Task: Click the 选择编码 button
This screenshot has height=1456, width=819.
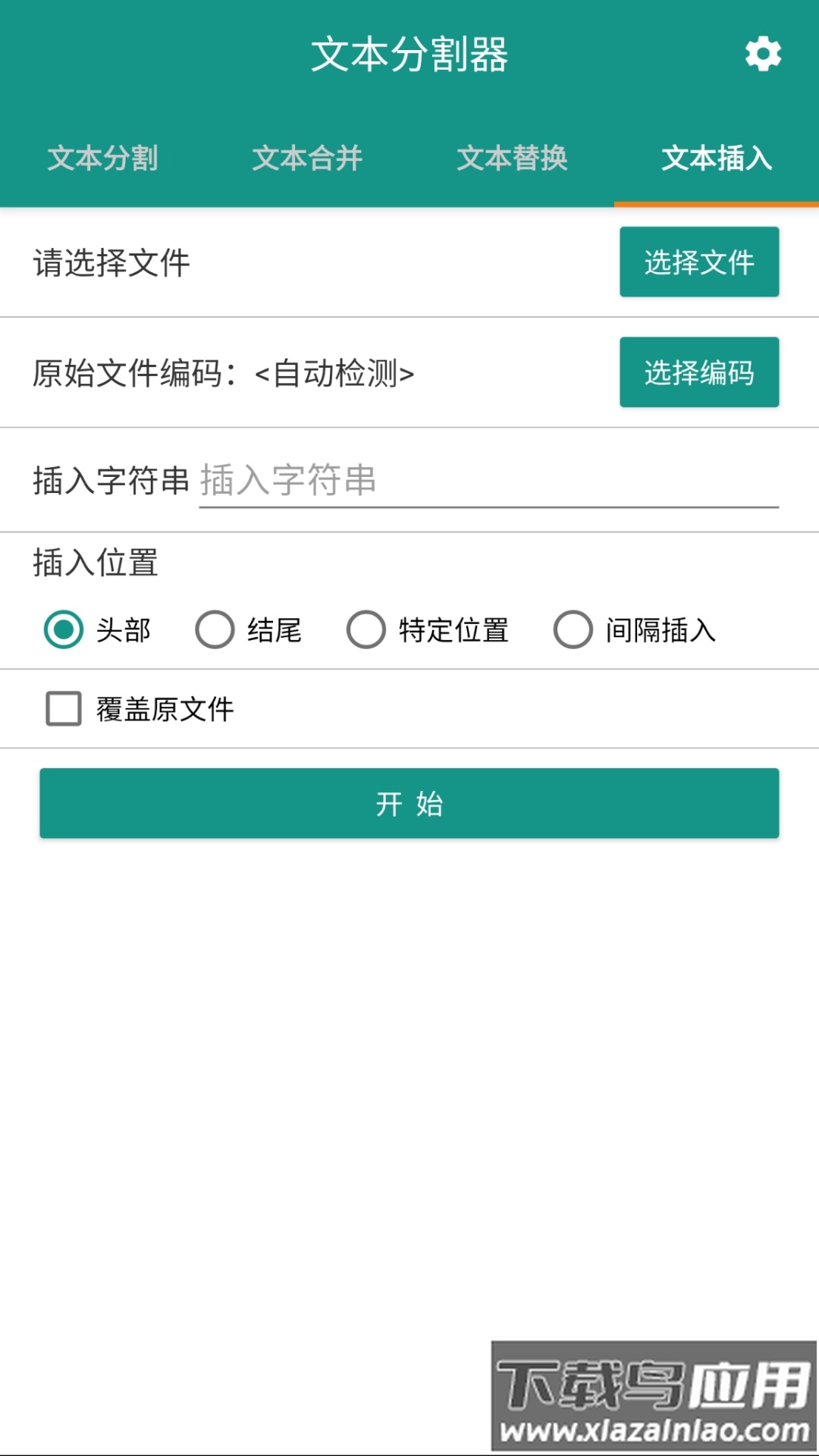Action: (698, 373)
